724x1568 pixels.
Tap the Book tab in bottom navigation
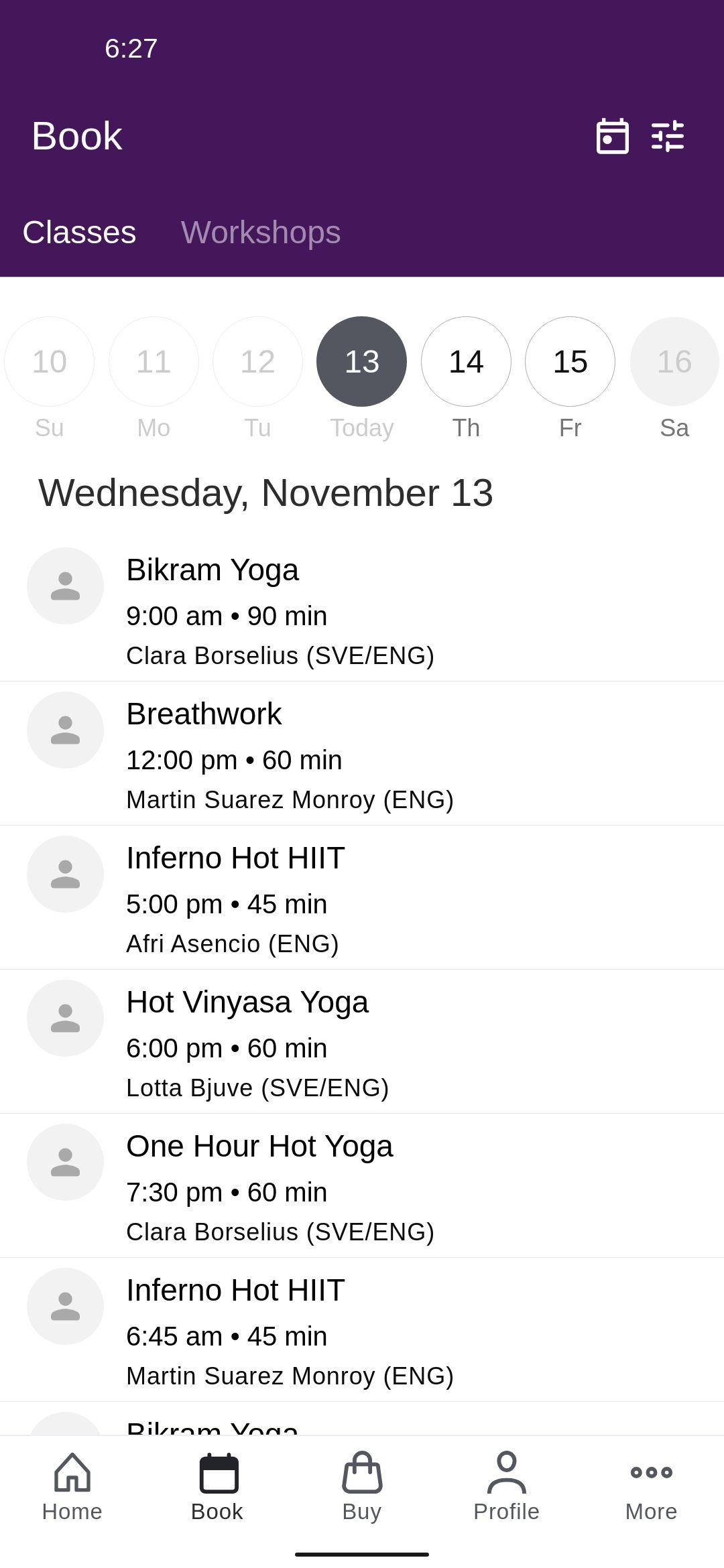pyautogui.click(x=217, y=1488)
